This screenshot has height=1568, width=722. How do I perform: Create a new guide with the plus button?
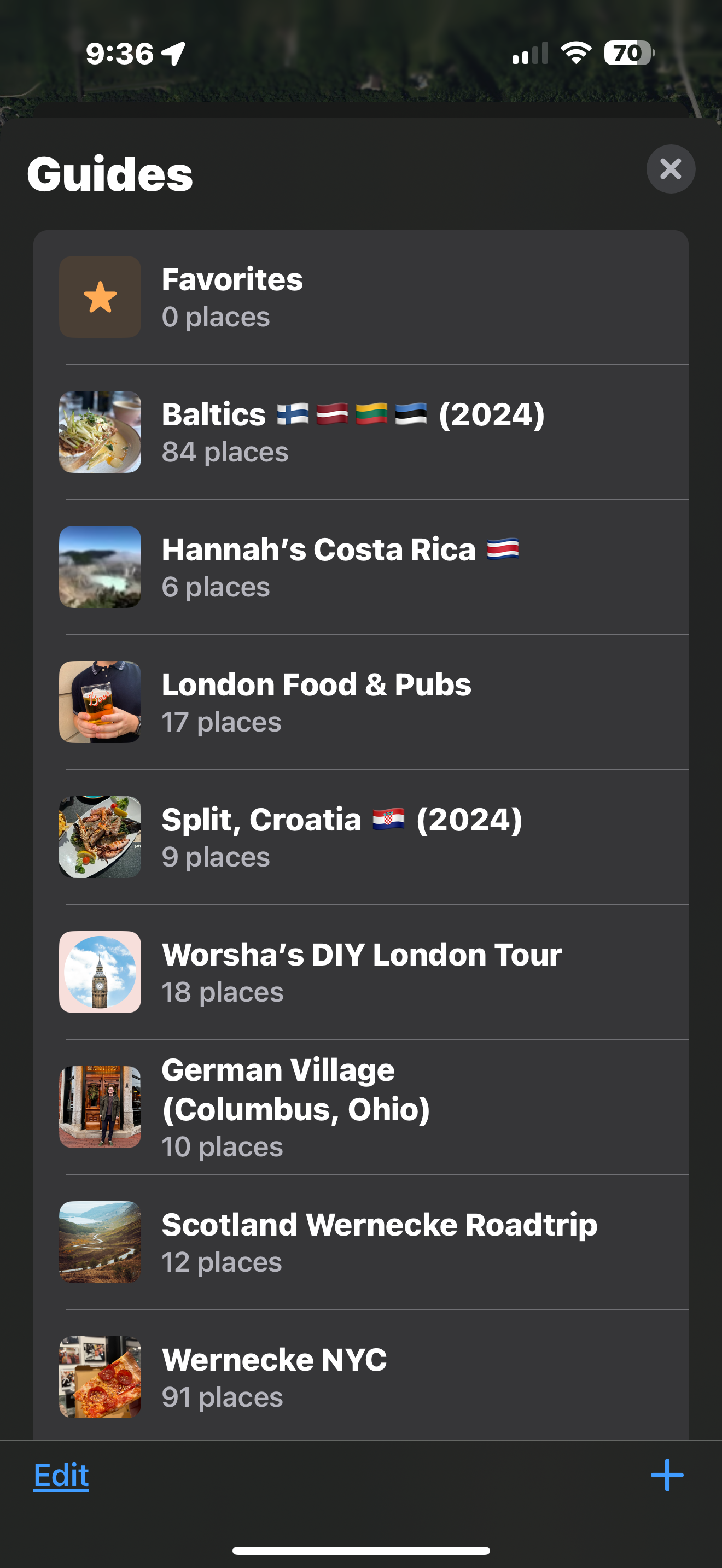click(x=667, y=1476)
